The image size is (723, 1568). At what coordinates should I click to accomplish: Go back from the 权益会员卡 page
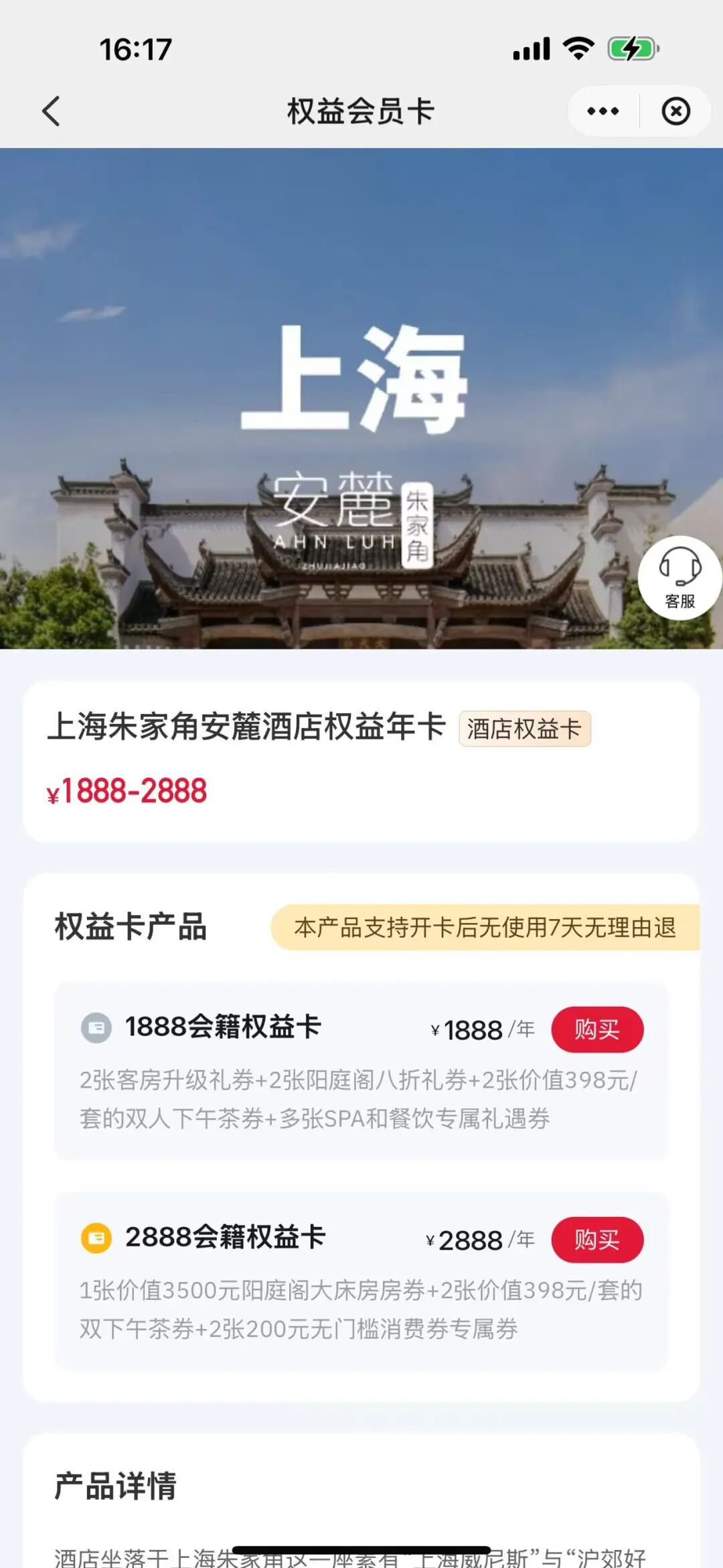click(52, 111)
